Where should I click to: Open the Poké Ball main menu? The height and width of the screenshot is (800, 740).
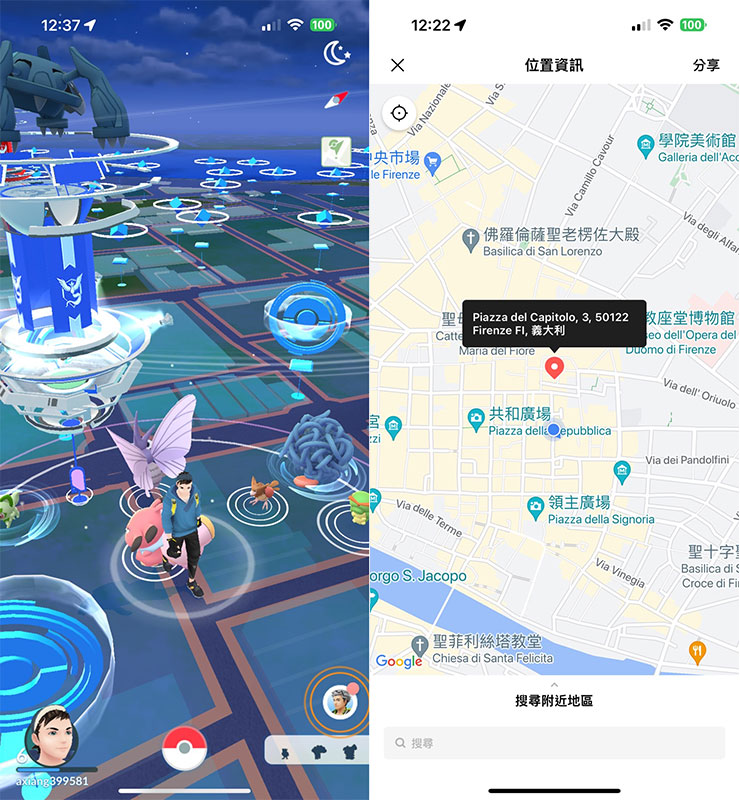tap(184, 748)
